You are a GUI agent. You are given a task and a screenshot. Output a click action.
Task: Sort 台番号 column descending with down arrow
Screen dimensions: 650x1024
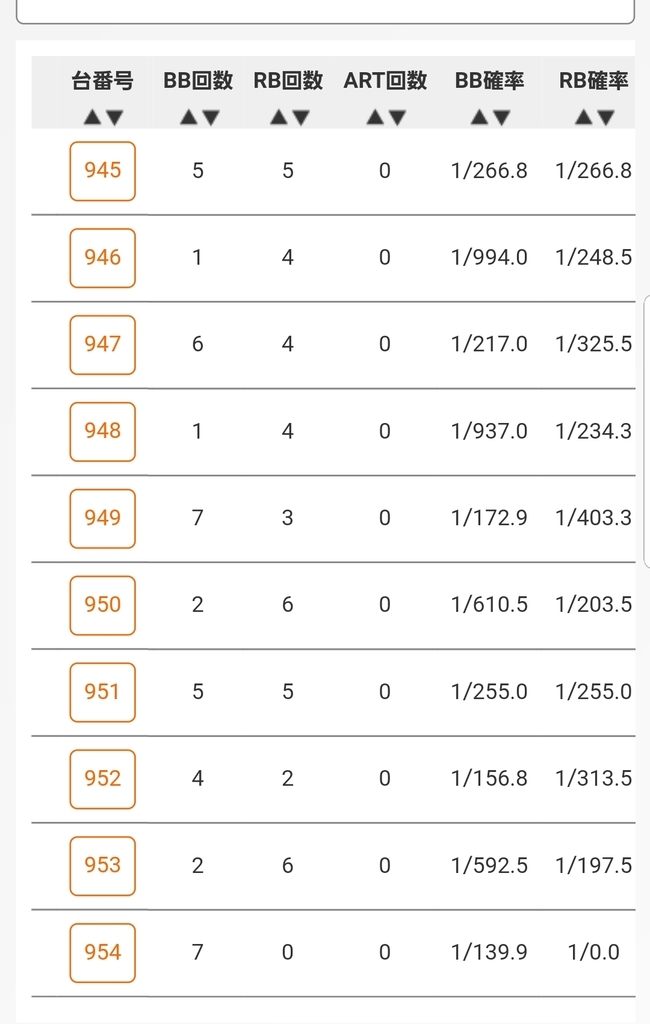(113, 118)
